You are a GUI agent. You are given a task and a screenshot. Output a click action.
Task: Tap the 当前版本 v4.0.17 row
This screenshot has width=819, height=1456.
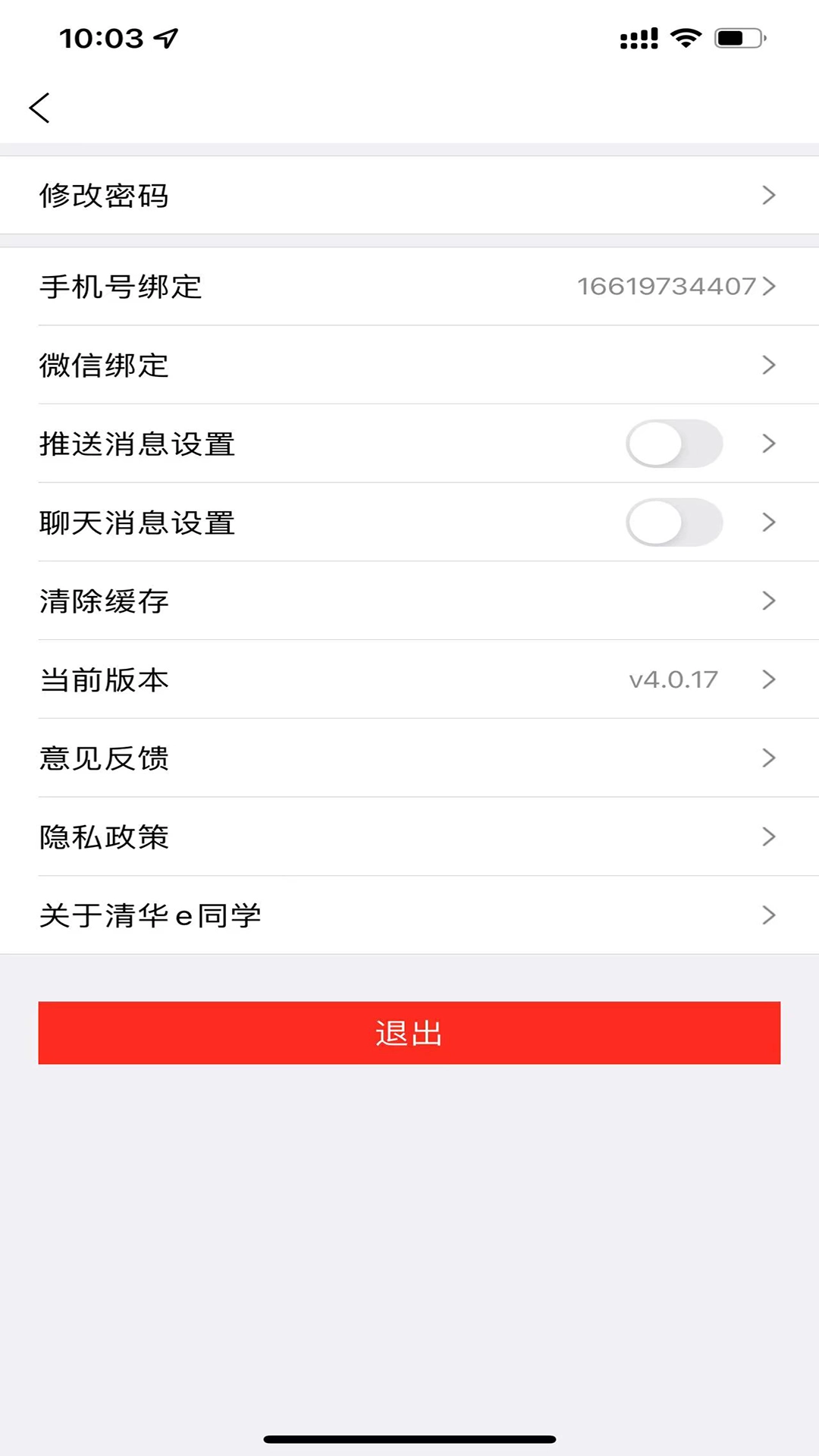(x=409, y=680)
